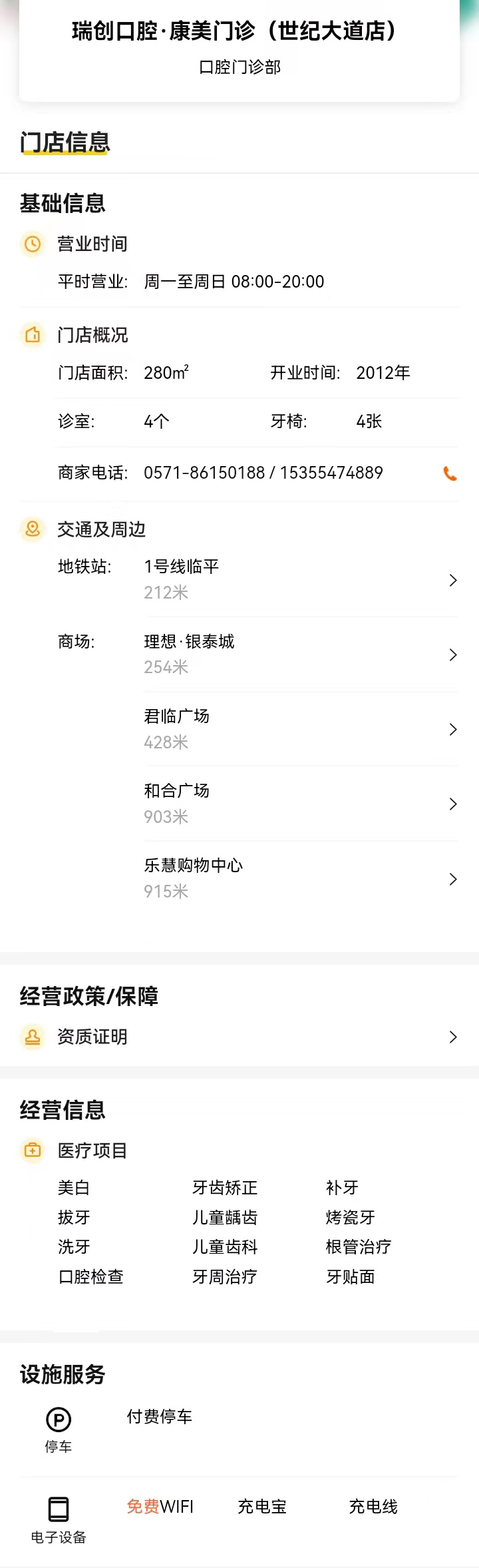
Task: Open the 理想·银泰城 mall row
Action: 299,654
